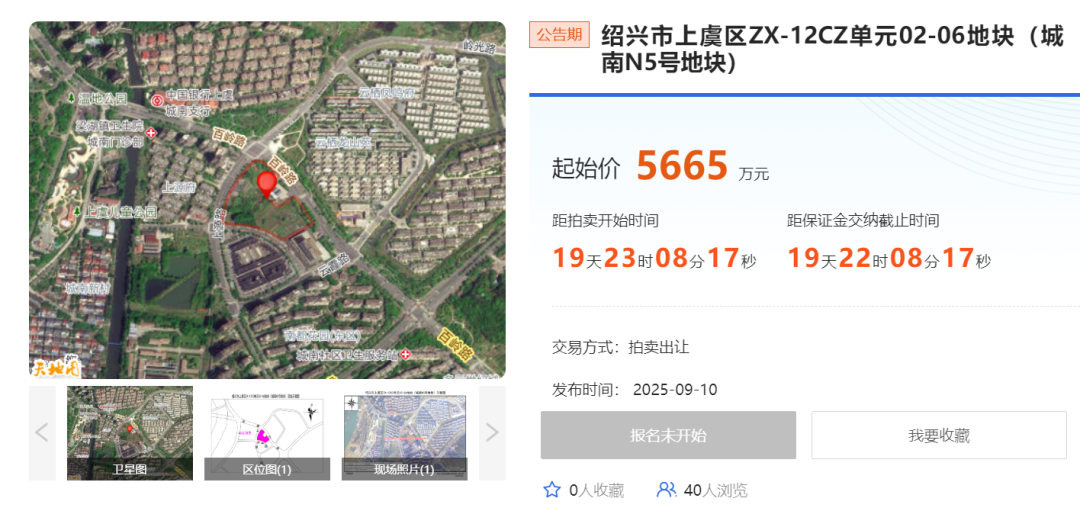Tap the 报名未开始 button
The width and height of the screenshot is (1080, 511).
[x=668, y=435]
